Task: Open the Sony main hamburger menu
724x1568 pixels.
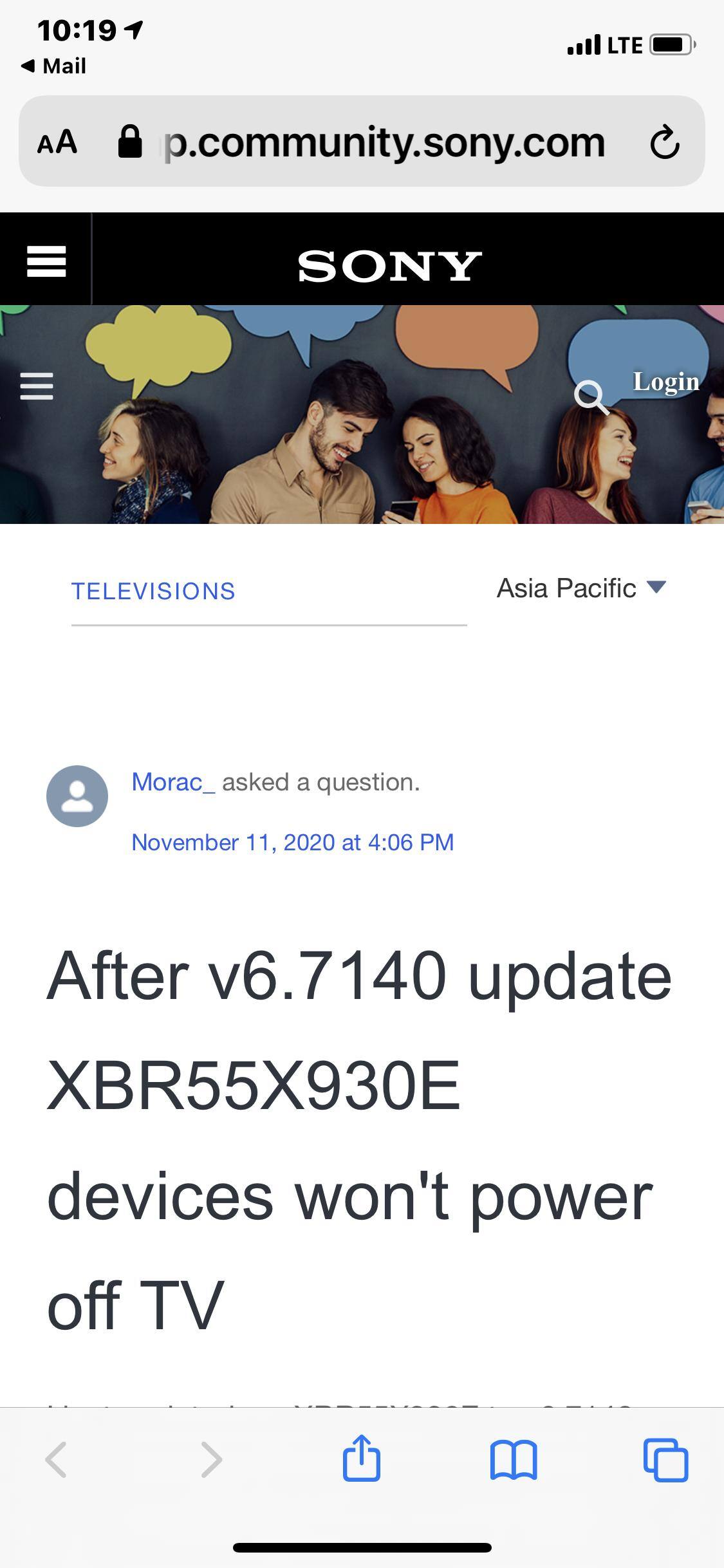Action: [46, 261]
